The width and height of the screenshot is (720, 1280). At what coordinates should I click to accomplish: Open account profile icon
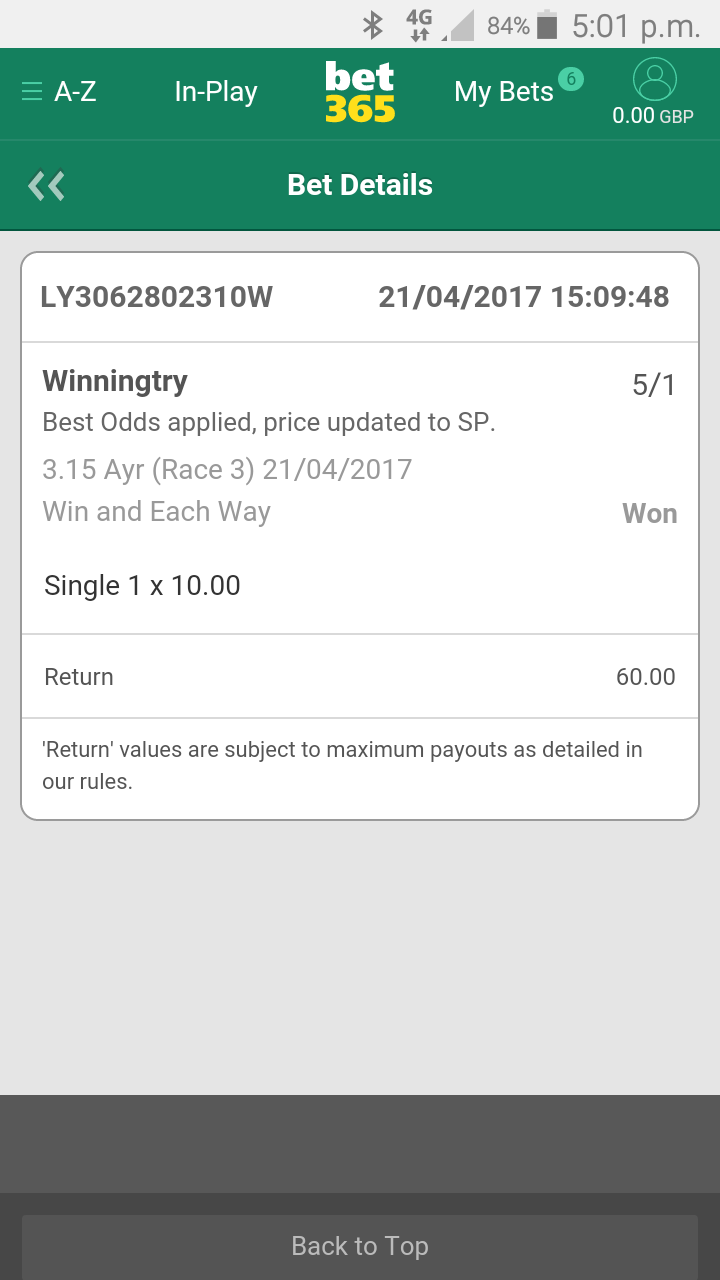point(654,80)
